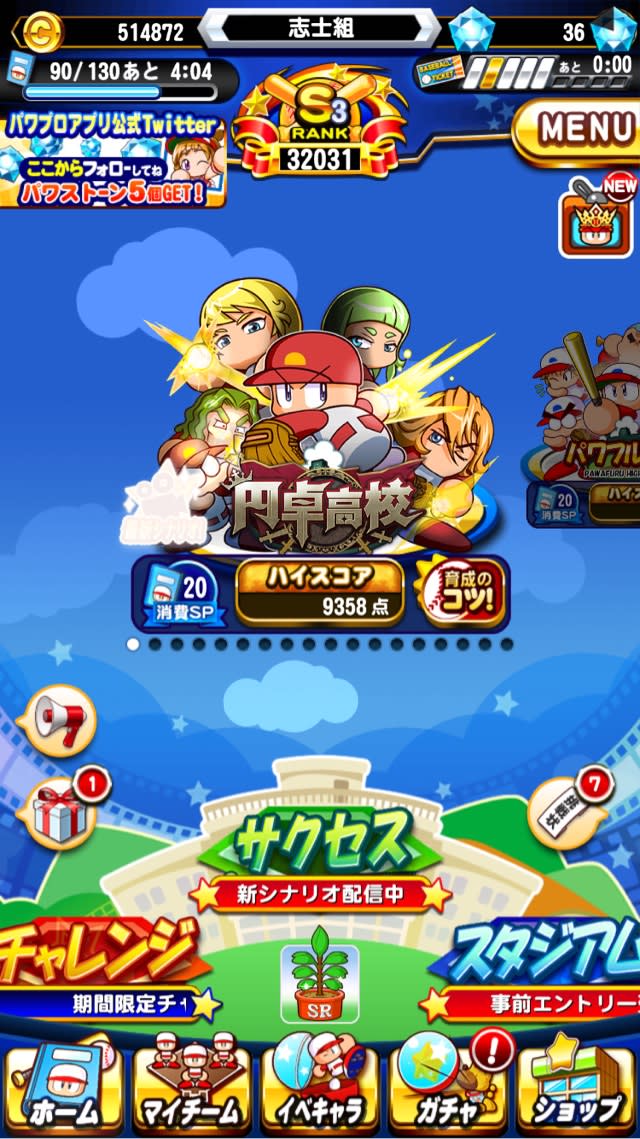Image resolution: width=640 pixels, height=1139 pixels.
Task: Open the flag icon with badge 7
Action: 567,810
